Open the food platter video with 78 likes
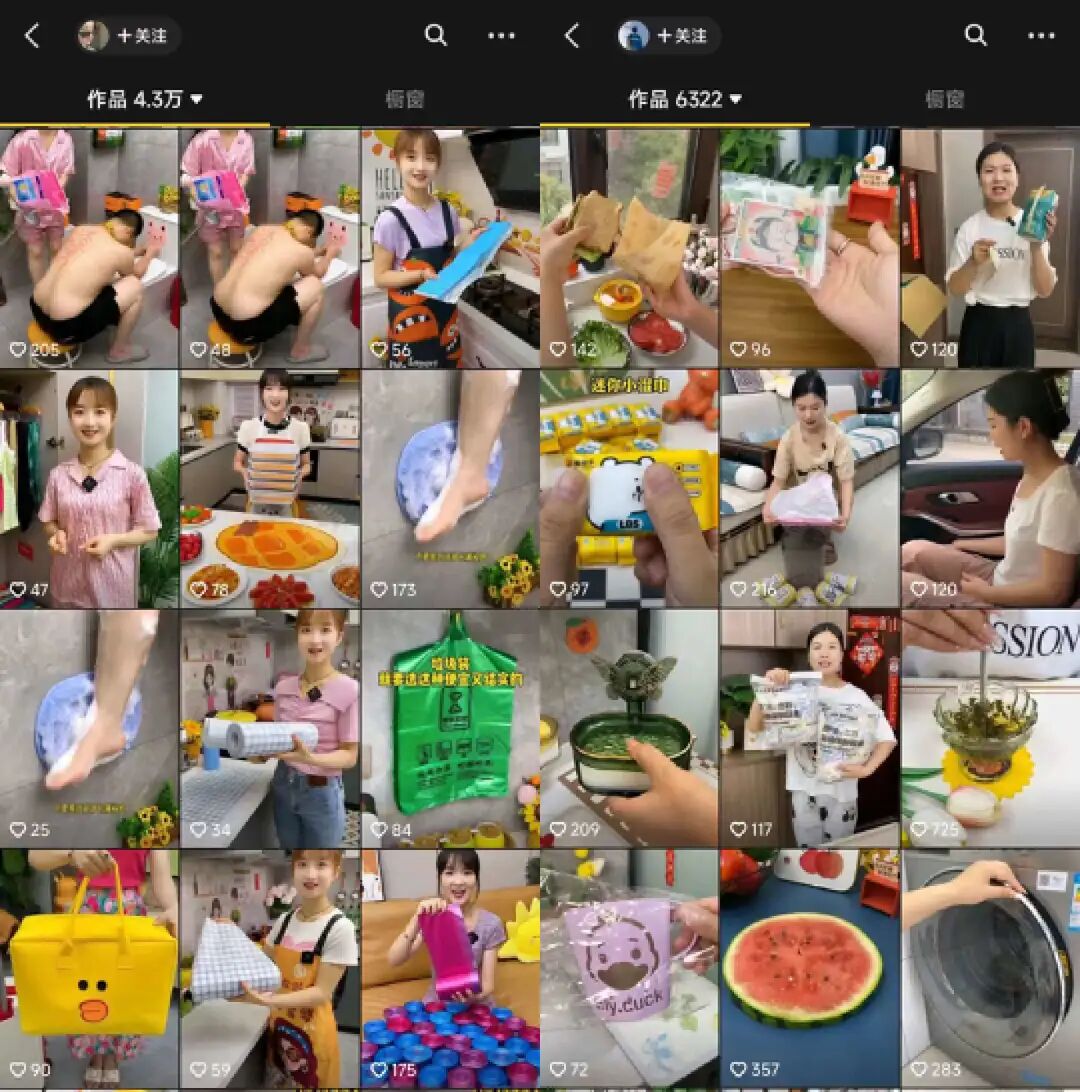 [270, 488]
